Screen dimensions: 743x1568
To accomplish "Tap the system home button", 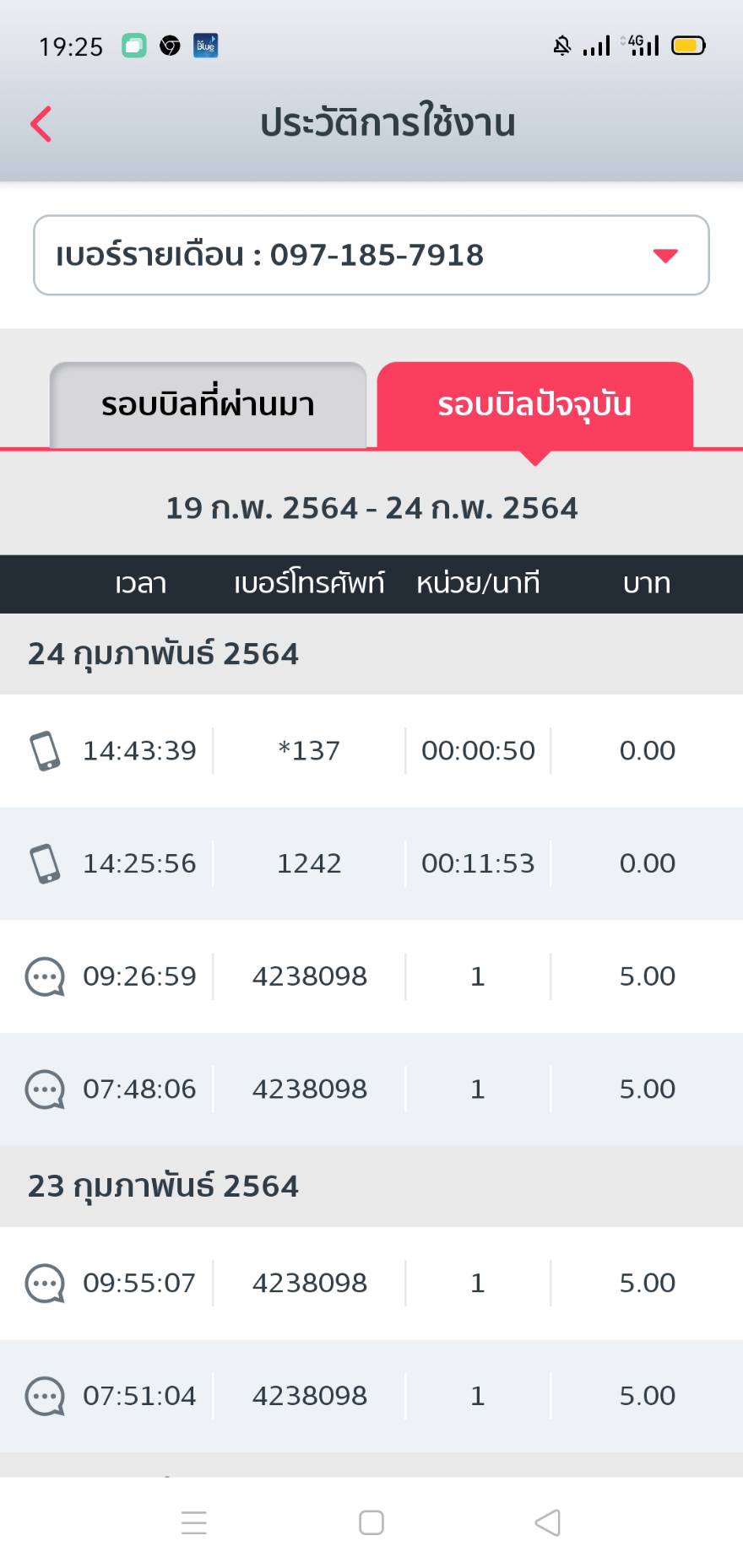I will click(371, 1522).
